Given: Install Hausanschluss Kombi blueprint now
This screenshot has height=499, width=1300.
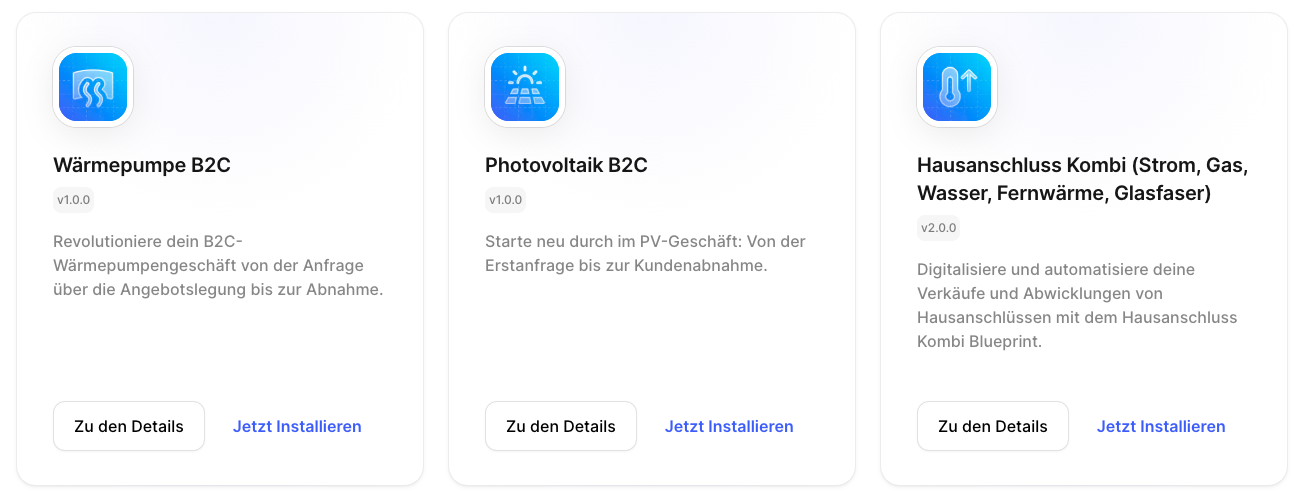Looking at the screenshot, I should pos(1161,426).
